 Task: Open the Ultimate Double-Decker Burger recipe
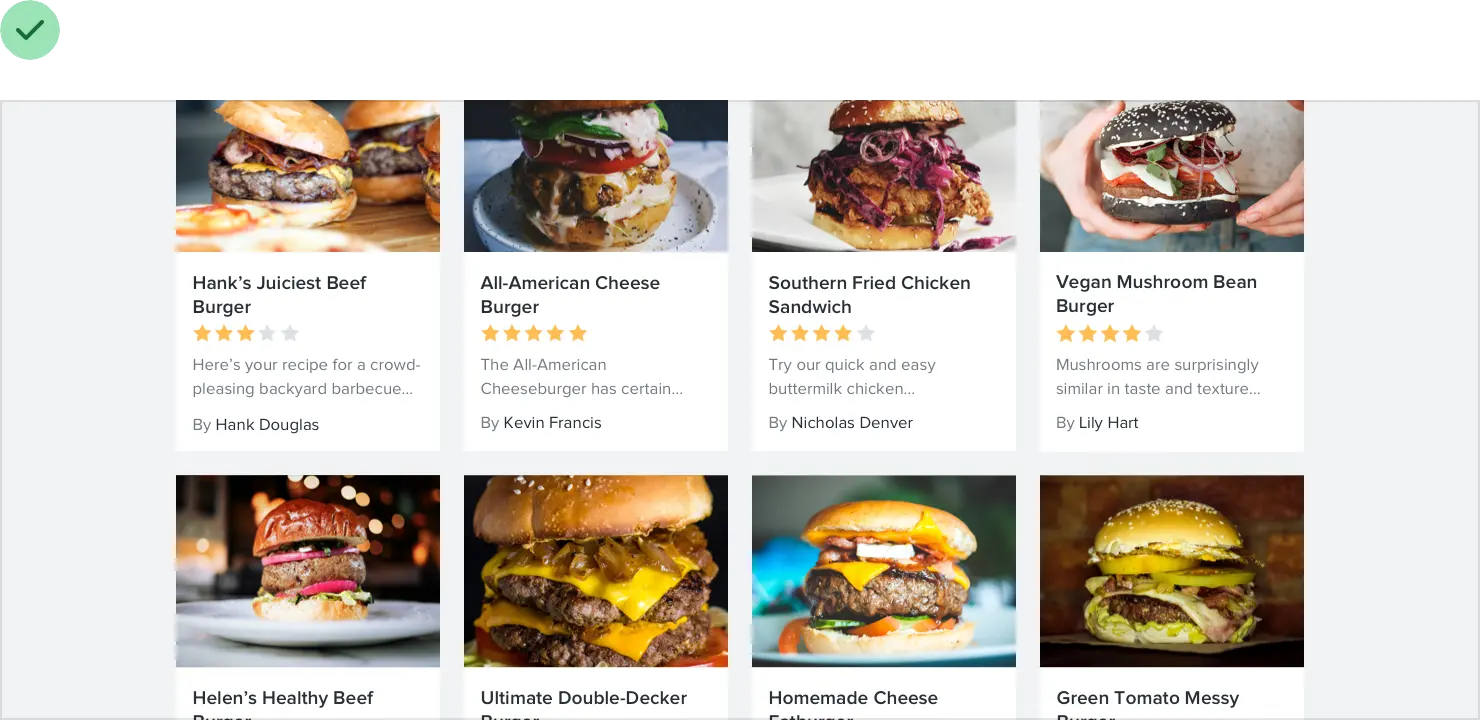[x=583, y=698]
